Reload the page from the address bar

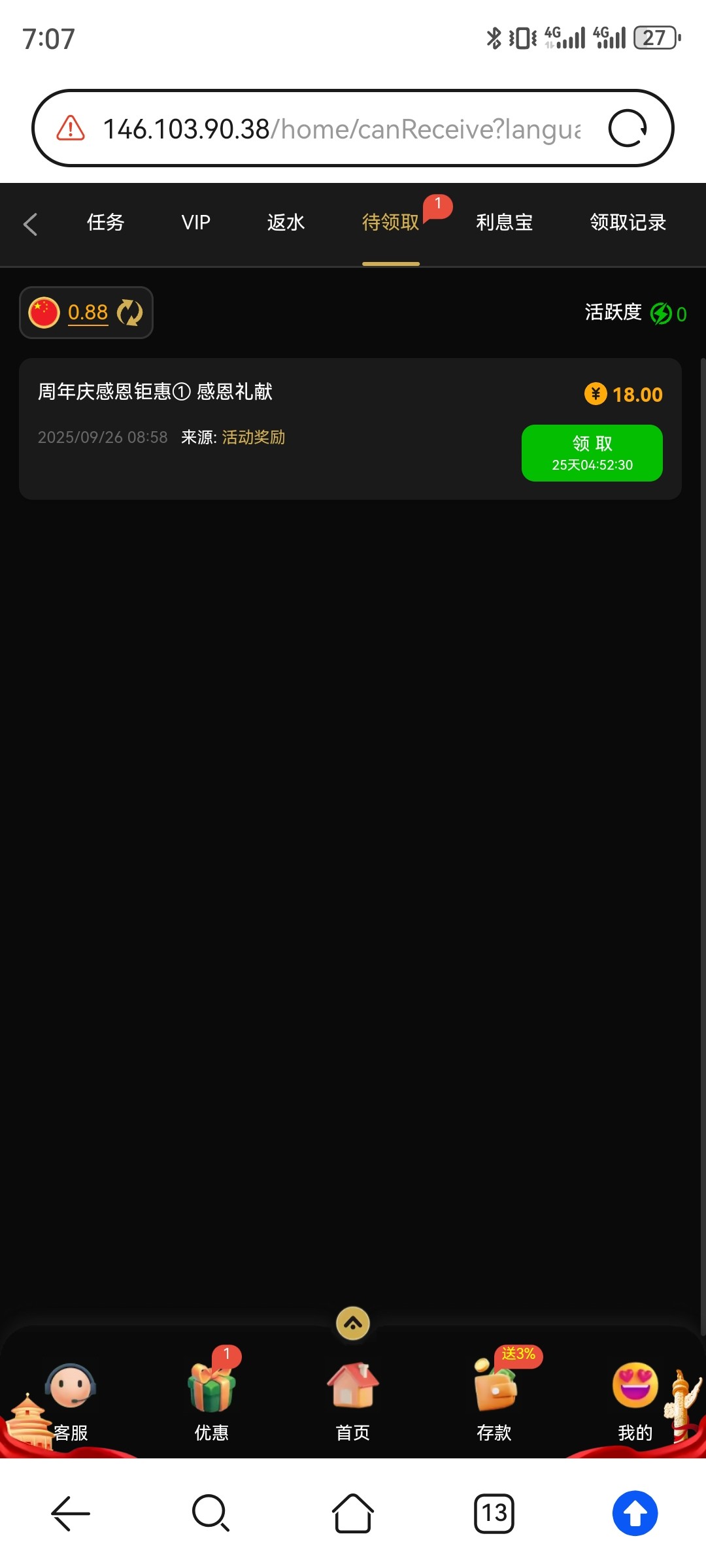pyautogui.click(x=628, y=128)
